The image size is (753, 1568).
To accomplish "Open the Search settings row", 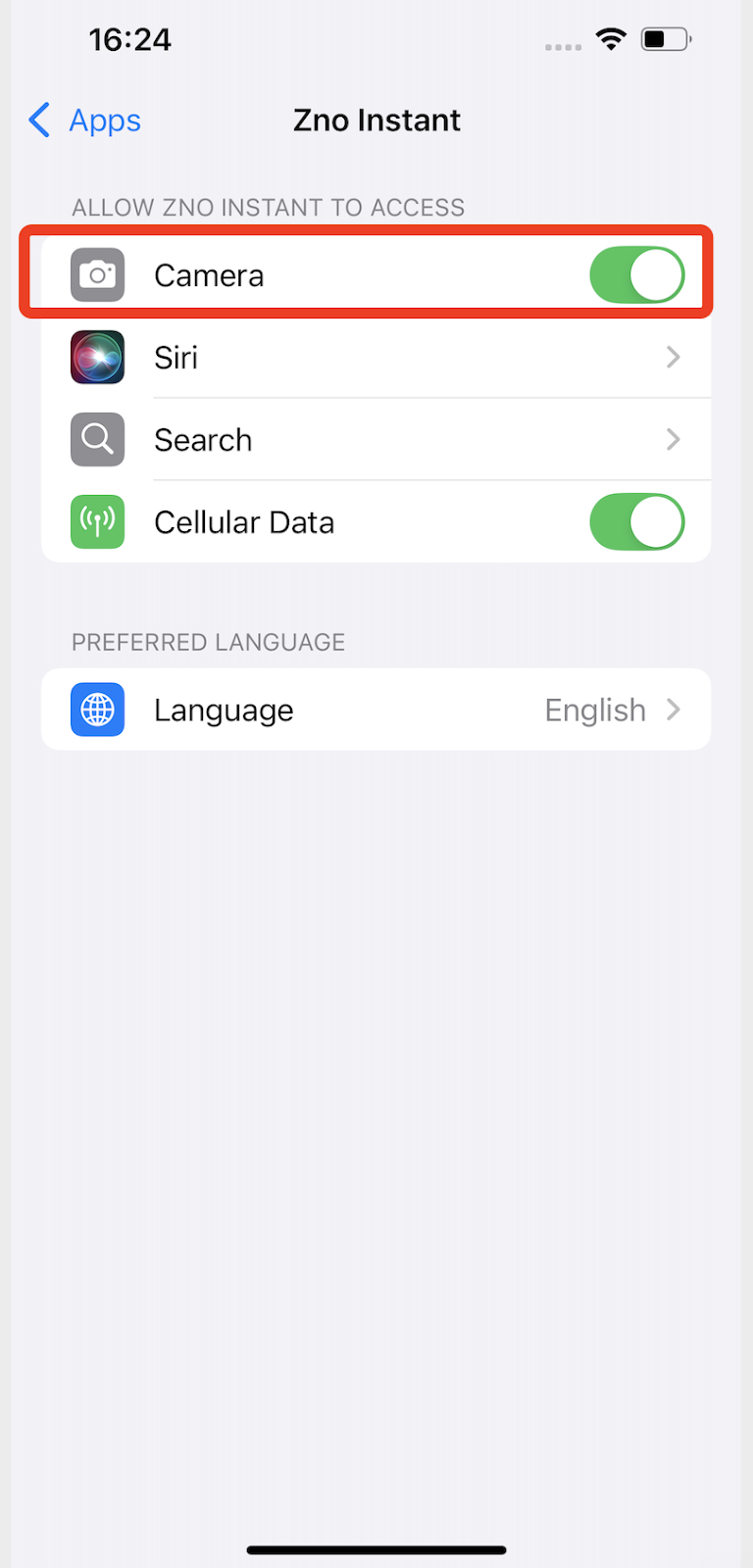I will tap(376, 440).
